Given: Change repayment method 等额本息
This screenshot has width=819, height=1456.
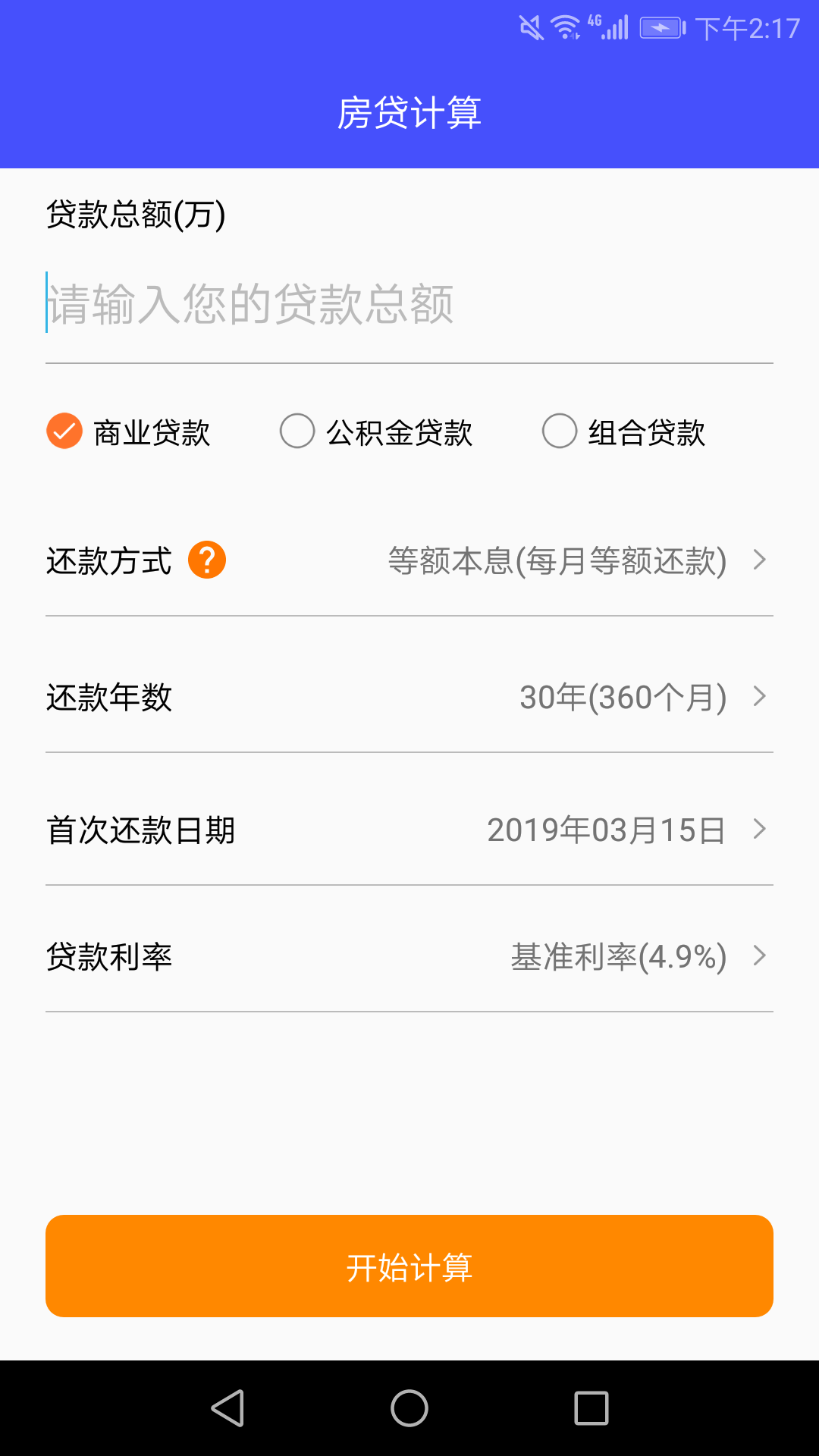Looking at the screenshot, I should [x=576, y=561].
